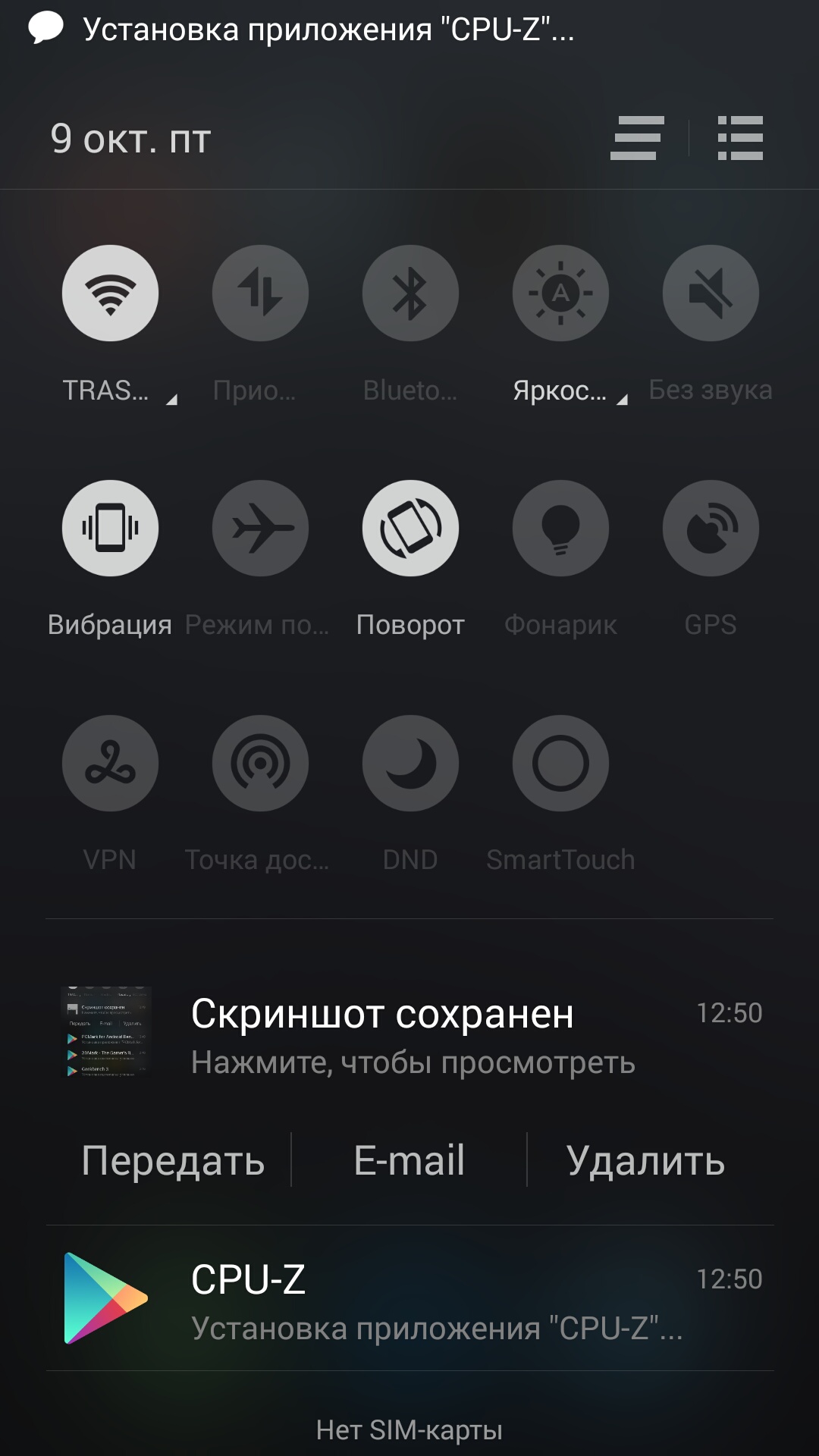The width and height of the screenshot is (819, 1456).
Task: Turn on VPN
Action: 110,763
